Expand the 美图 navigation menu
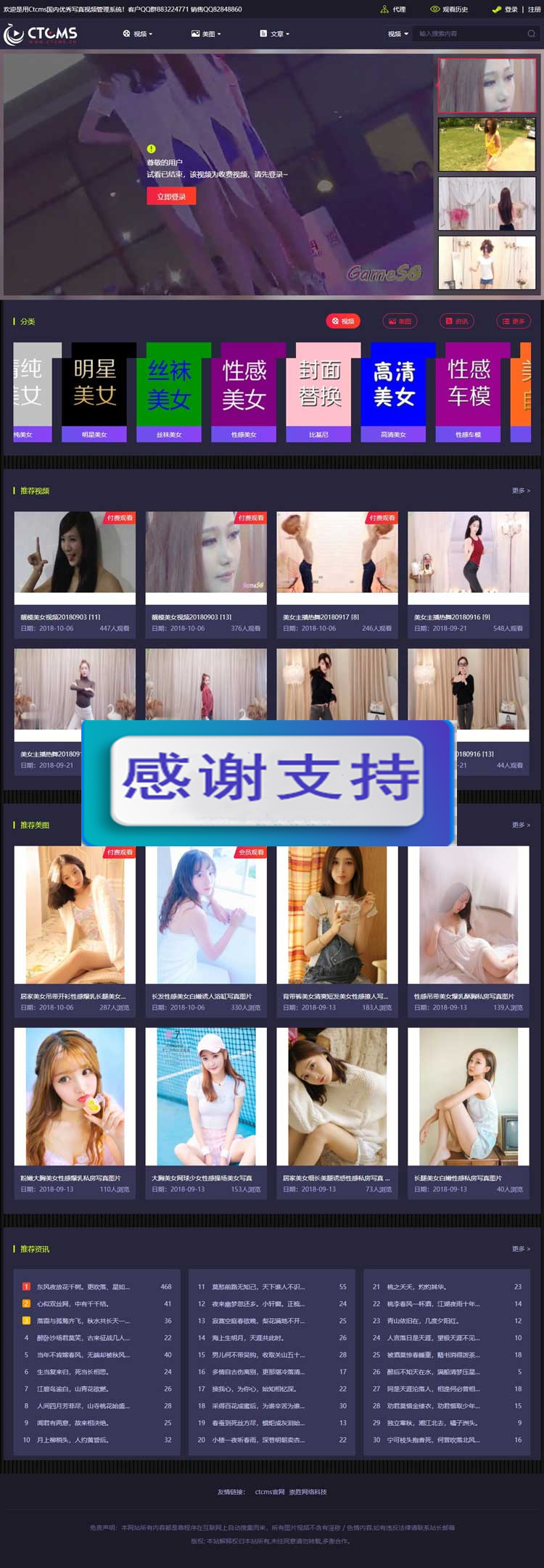This screenshot has height=1568, width=544. (x=206, y=34)
